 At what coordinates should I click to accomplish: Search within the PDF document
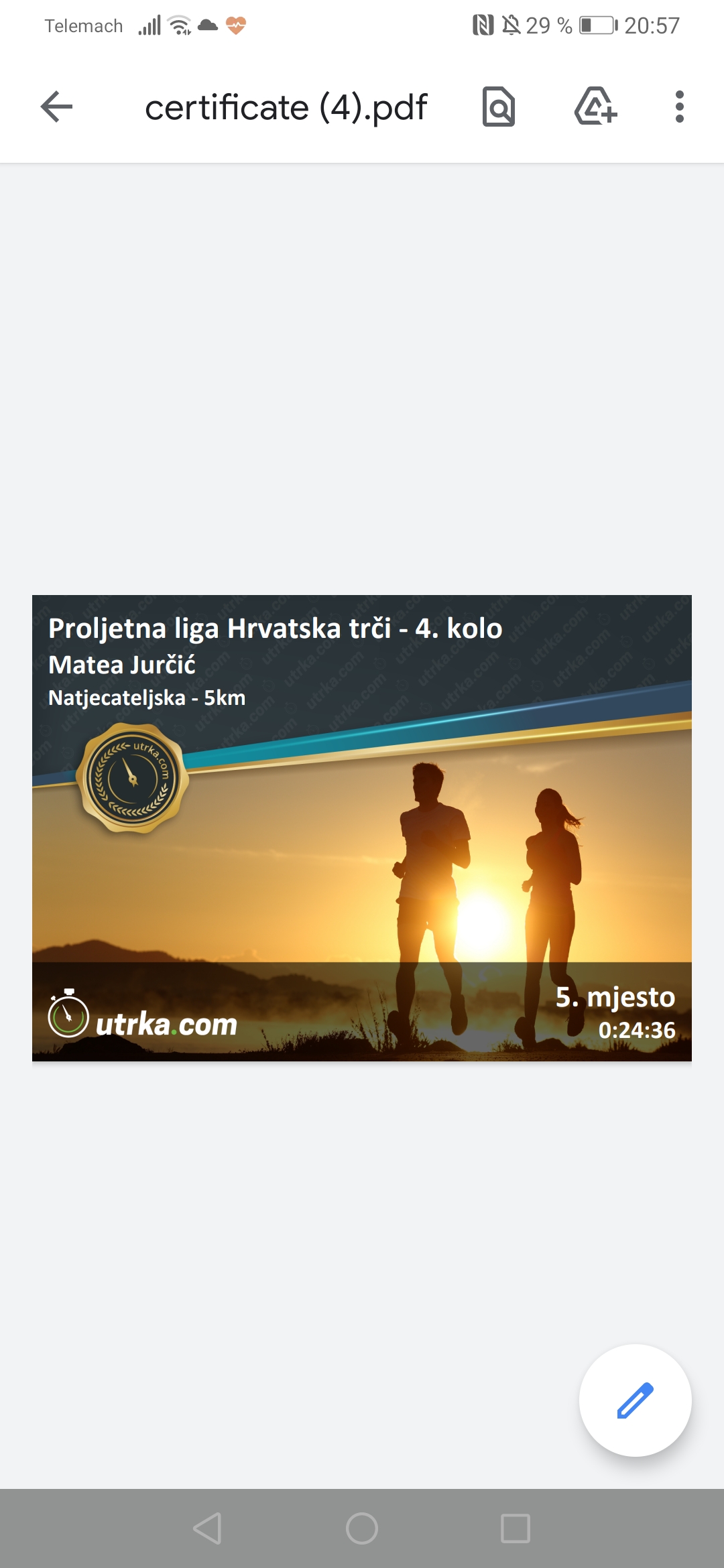click(x=499, y=107)
